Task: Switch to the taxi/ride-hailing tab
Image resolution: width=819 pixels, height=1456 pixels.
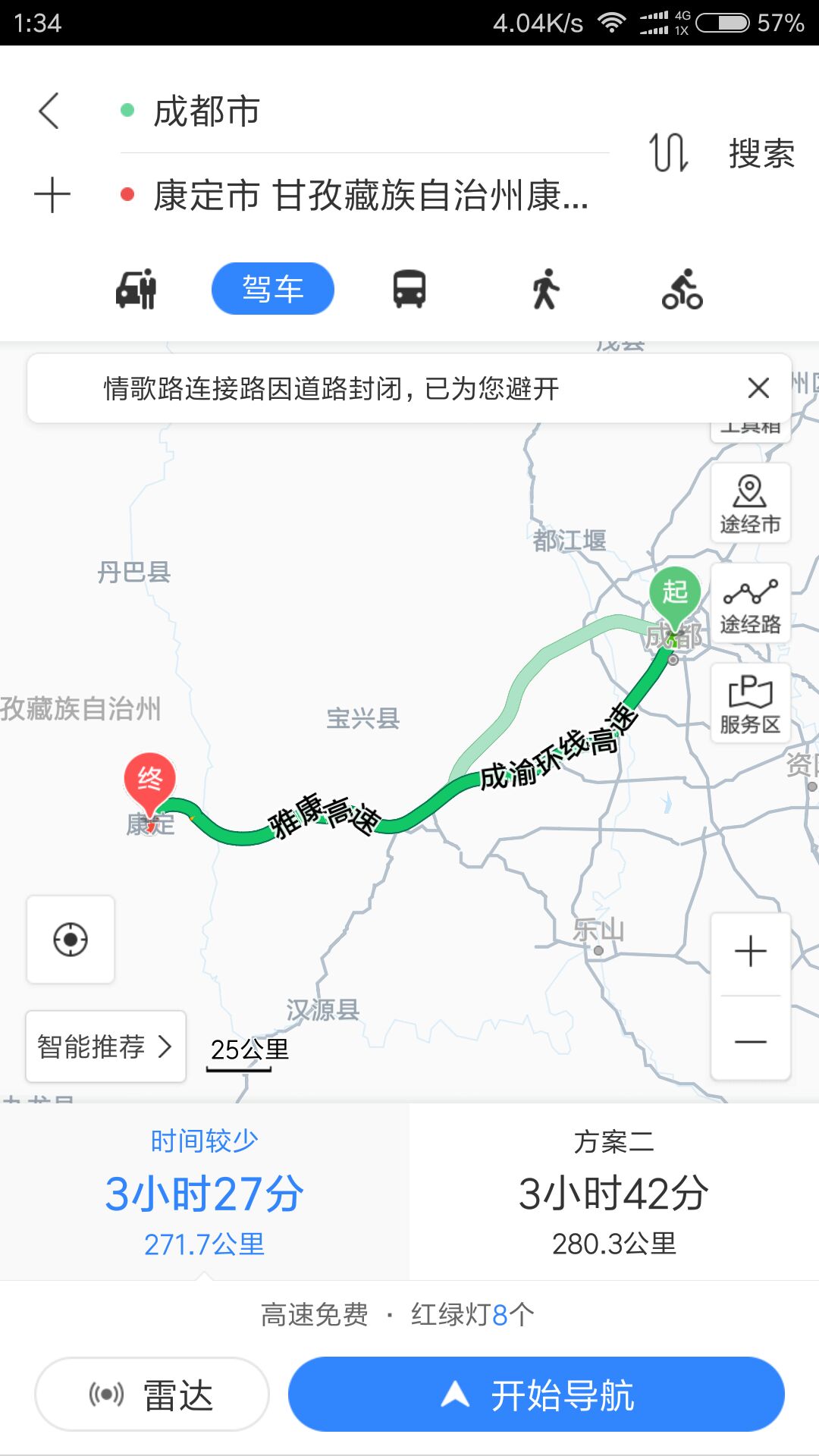Action: tap(136, 290)
